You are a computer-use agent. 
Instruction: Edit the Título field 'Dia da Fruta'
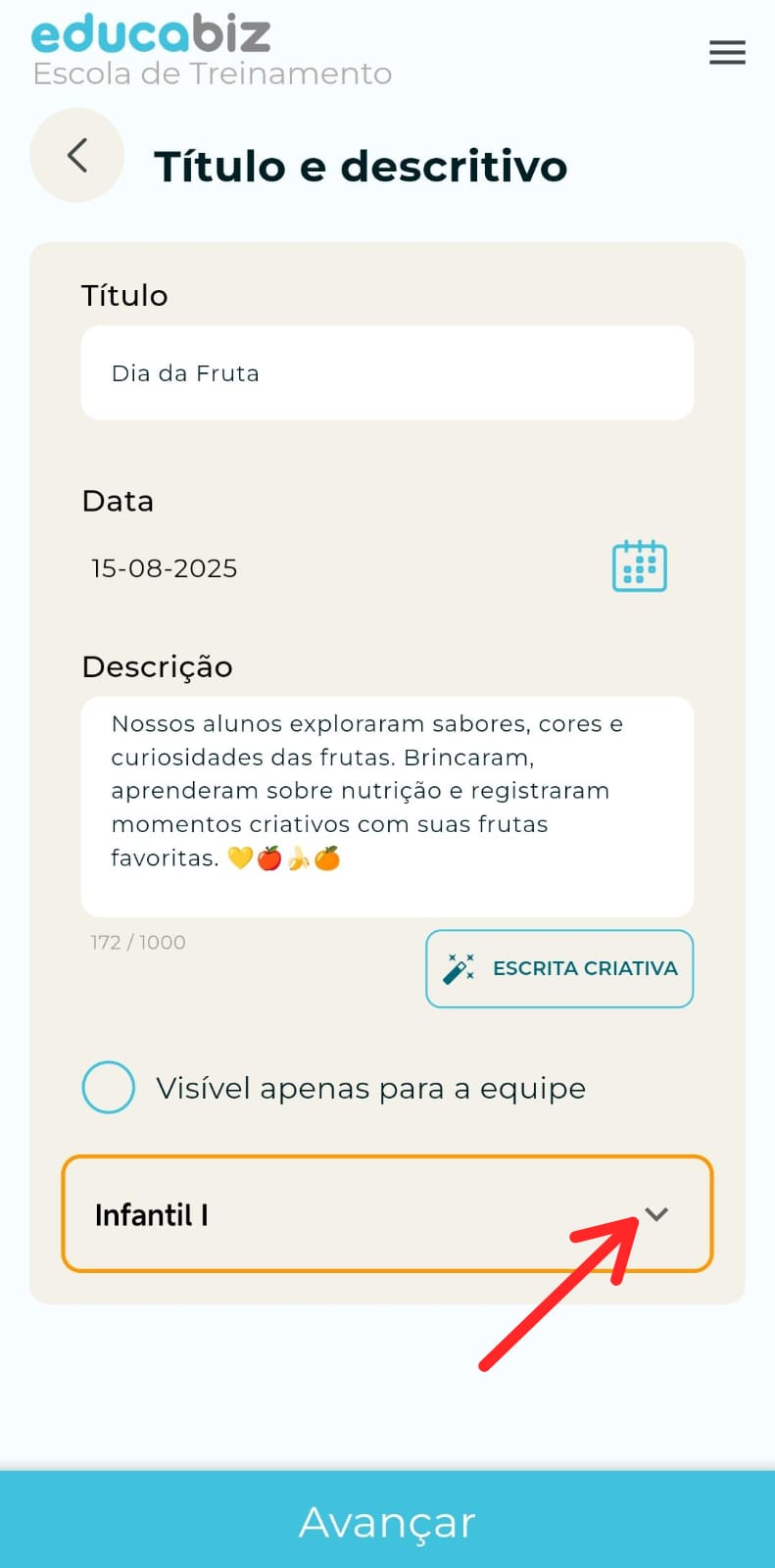click(387, 373)
